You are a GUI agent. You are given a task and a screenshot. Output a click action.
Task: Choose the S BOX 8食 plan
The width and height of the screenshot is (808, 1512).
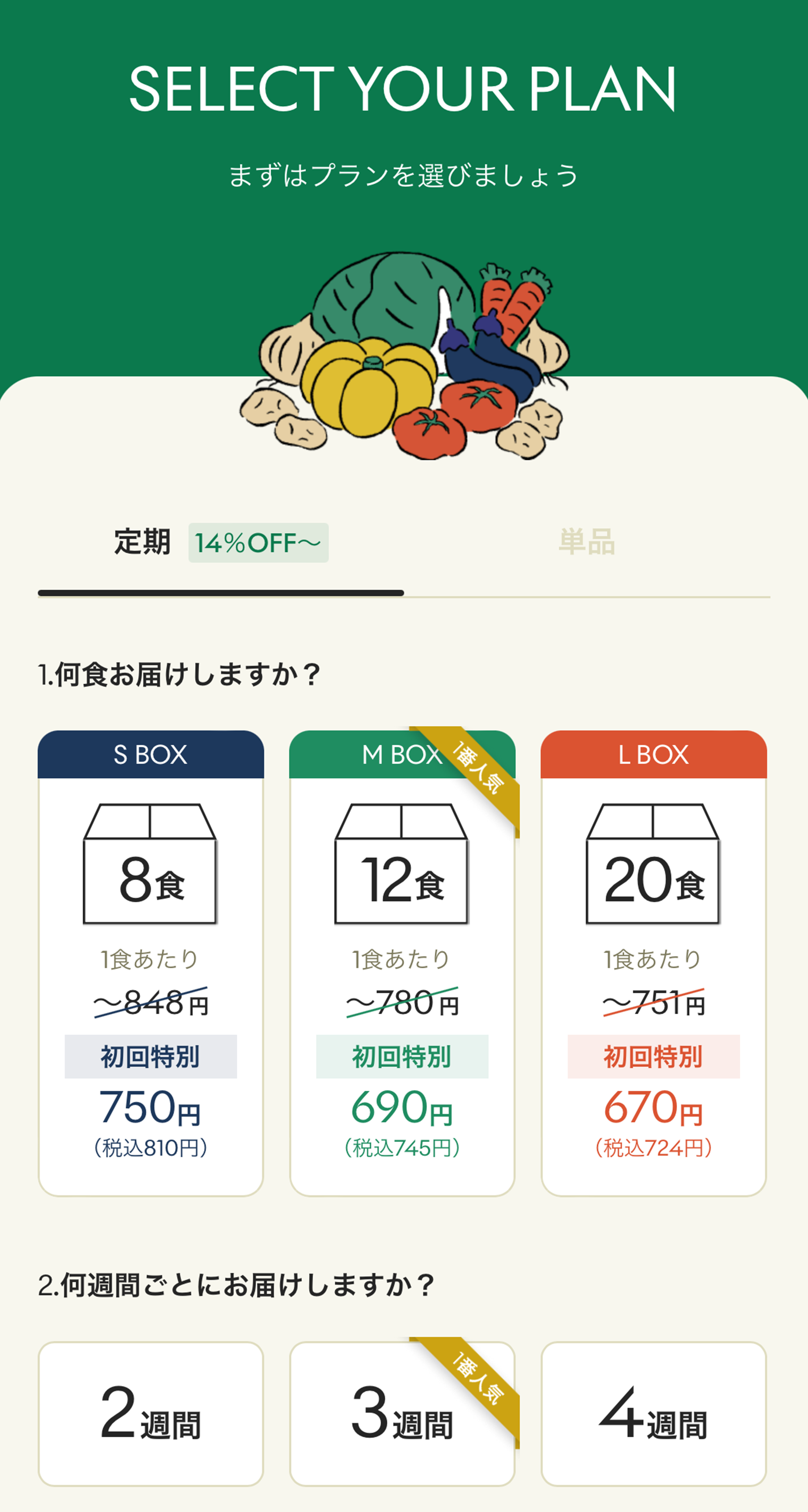click(151, 963)
